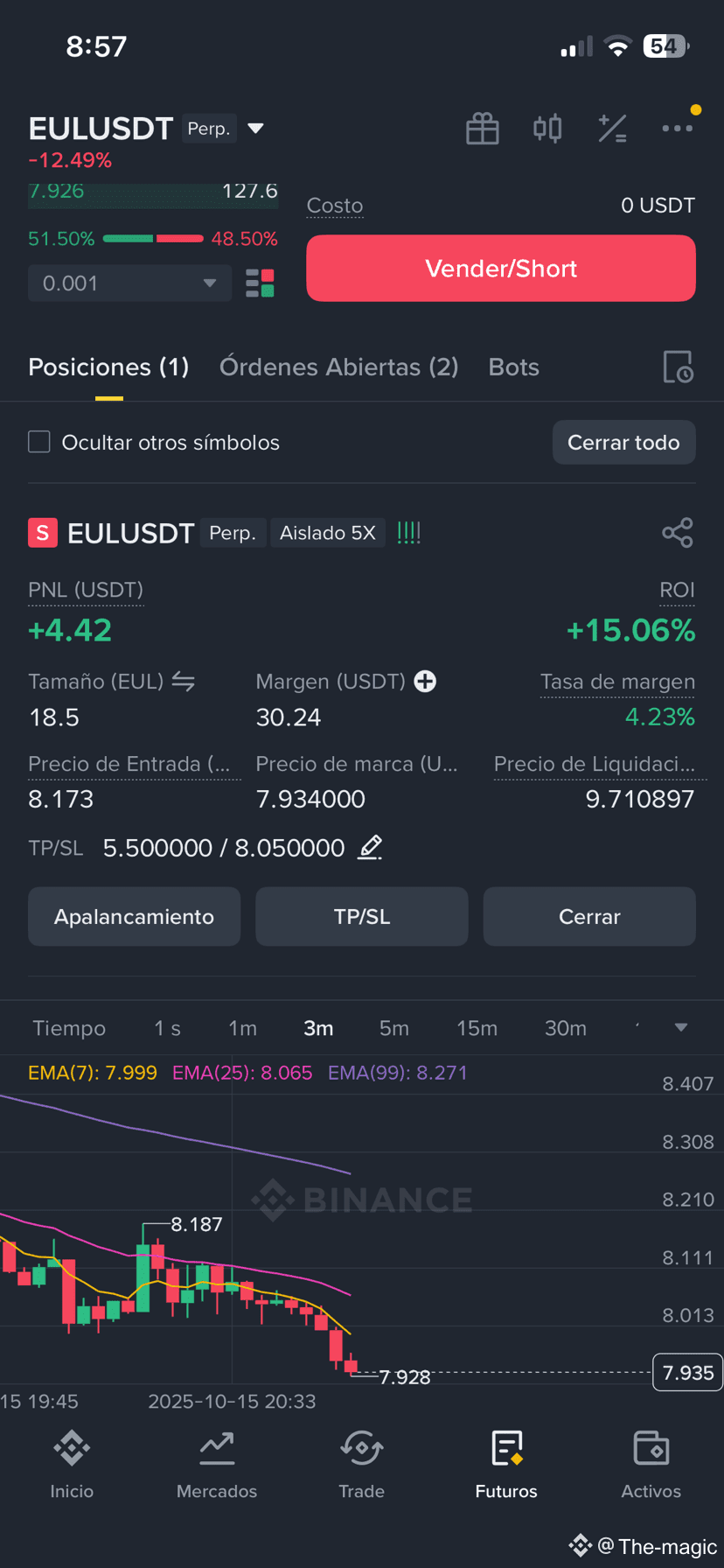
Task: Switch to Órdenes Abiertas (2) tab
Action: coord(338,367)
